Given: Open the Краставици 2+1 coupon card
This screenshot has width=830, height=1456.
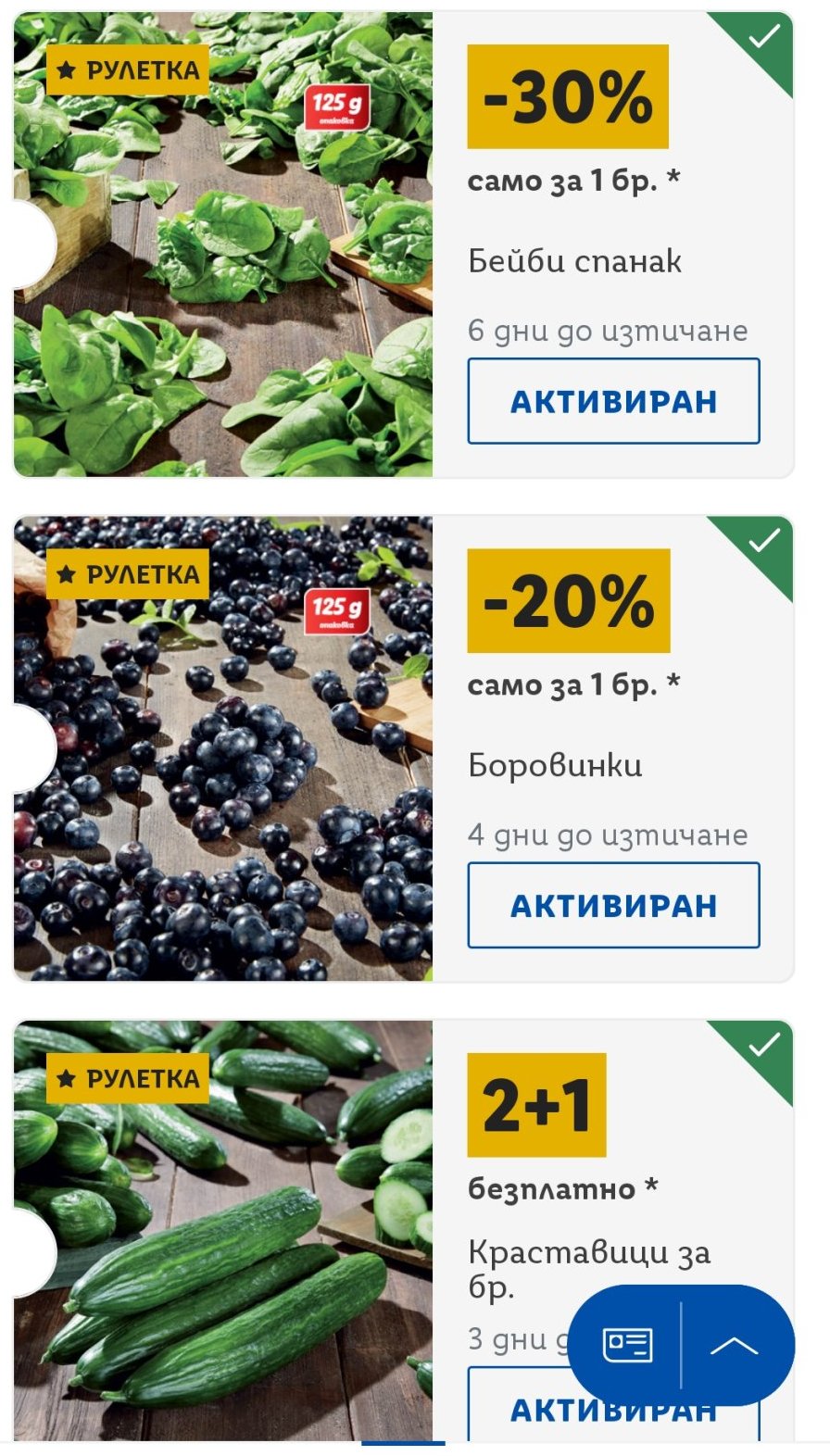Looking at the screenshot, I should pyautogui.click(x=222, y=1230).
